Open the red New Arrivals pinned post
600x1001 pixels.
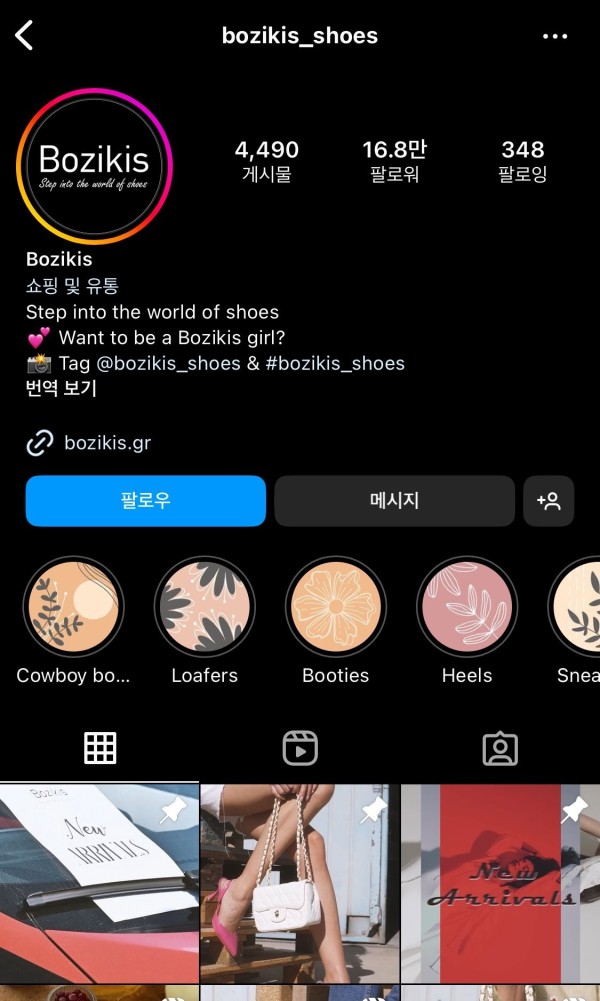tap(500, 884)
